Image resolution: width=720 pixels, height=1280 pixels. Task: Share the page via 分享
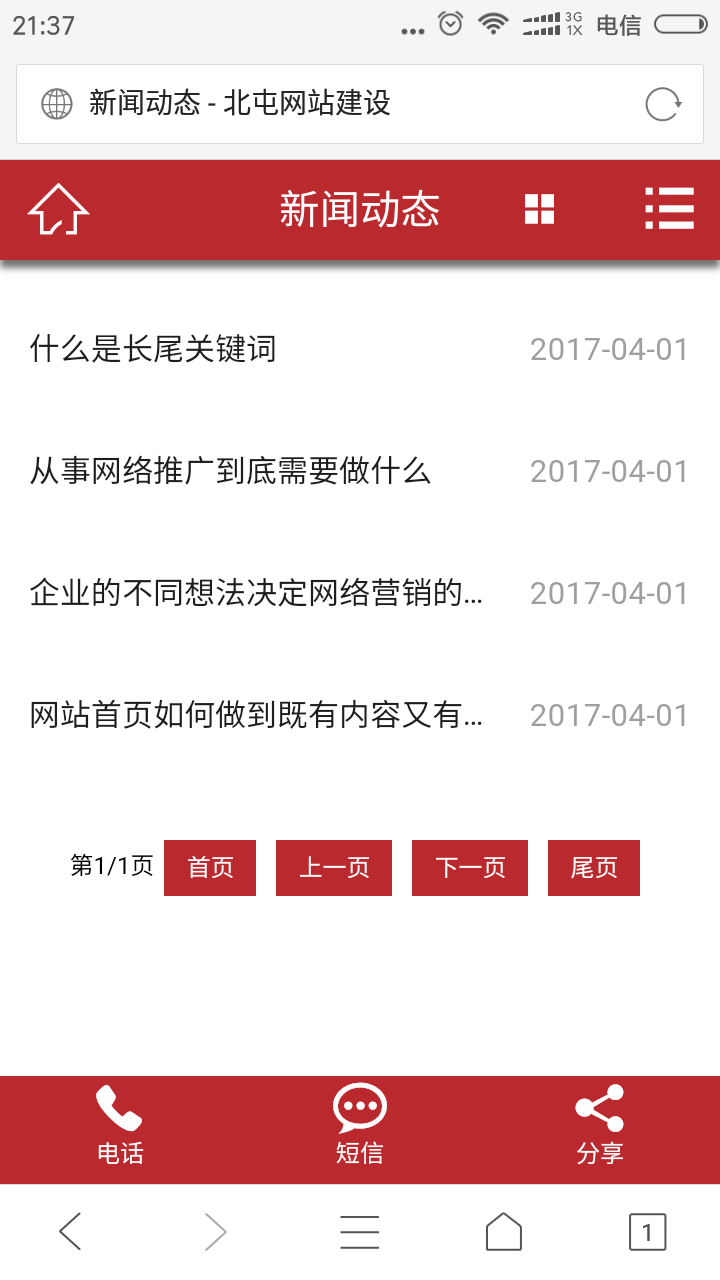tap(600, 1128)
